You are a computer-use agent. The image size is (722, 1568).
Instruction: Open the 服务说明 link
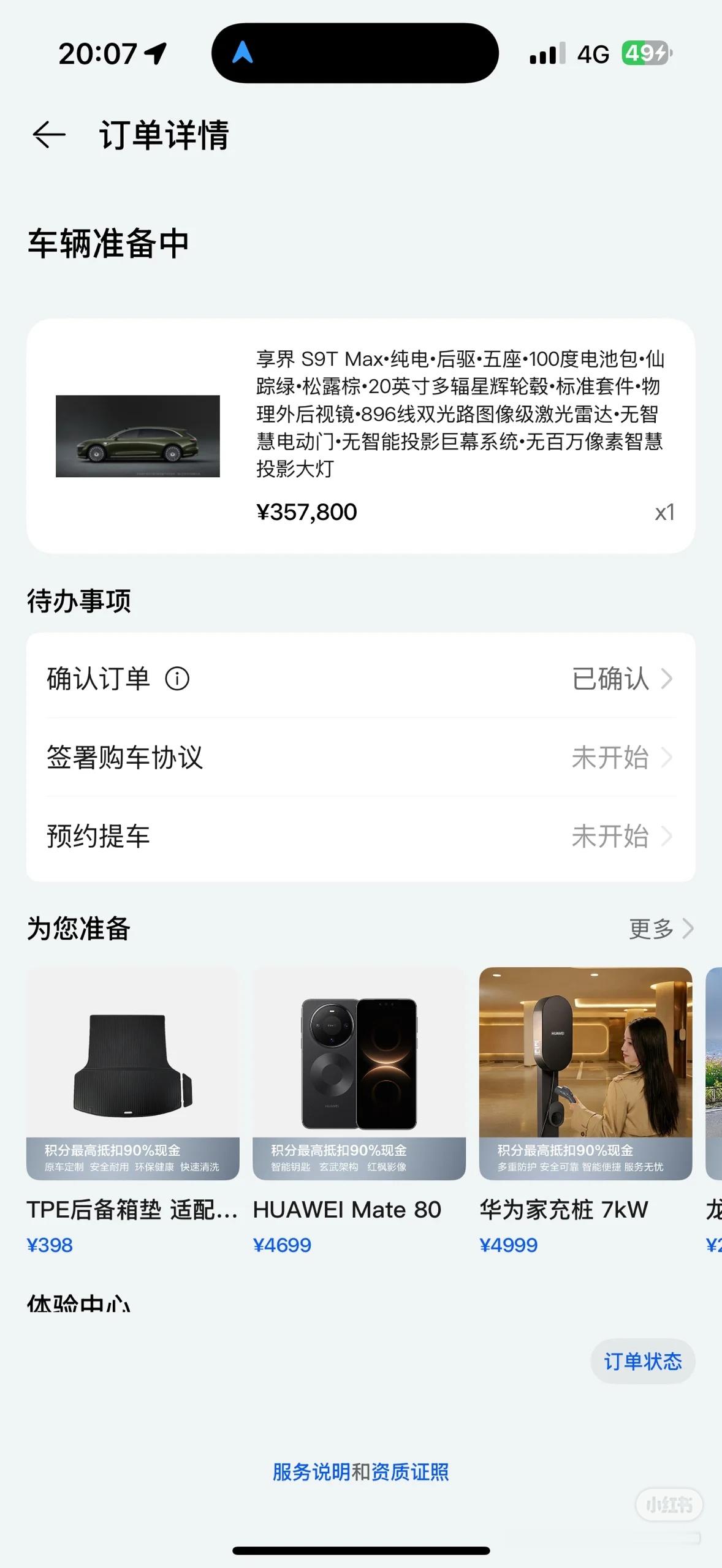311,1472
